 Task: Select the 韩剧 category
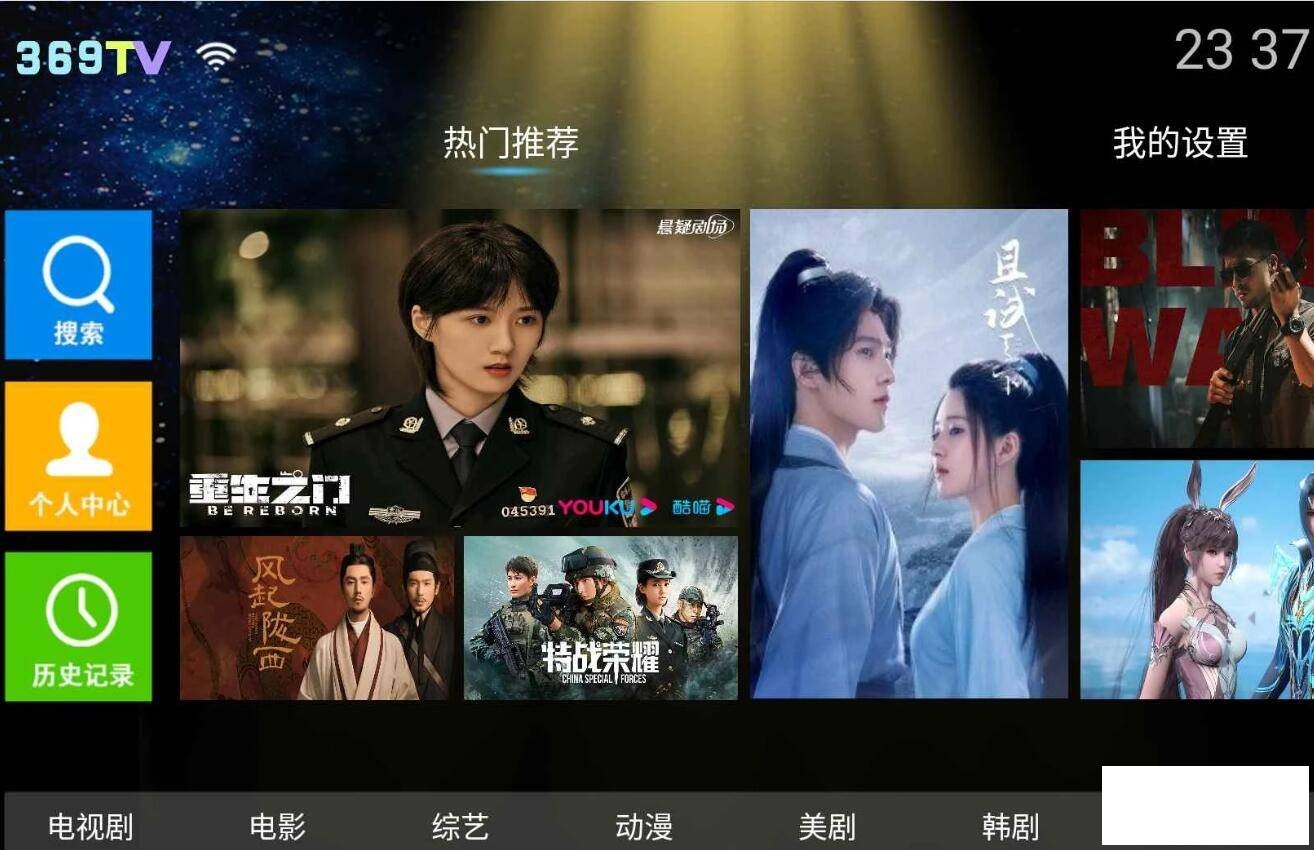[x=1010, y=827]
